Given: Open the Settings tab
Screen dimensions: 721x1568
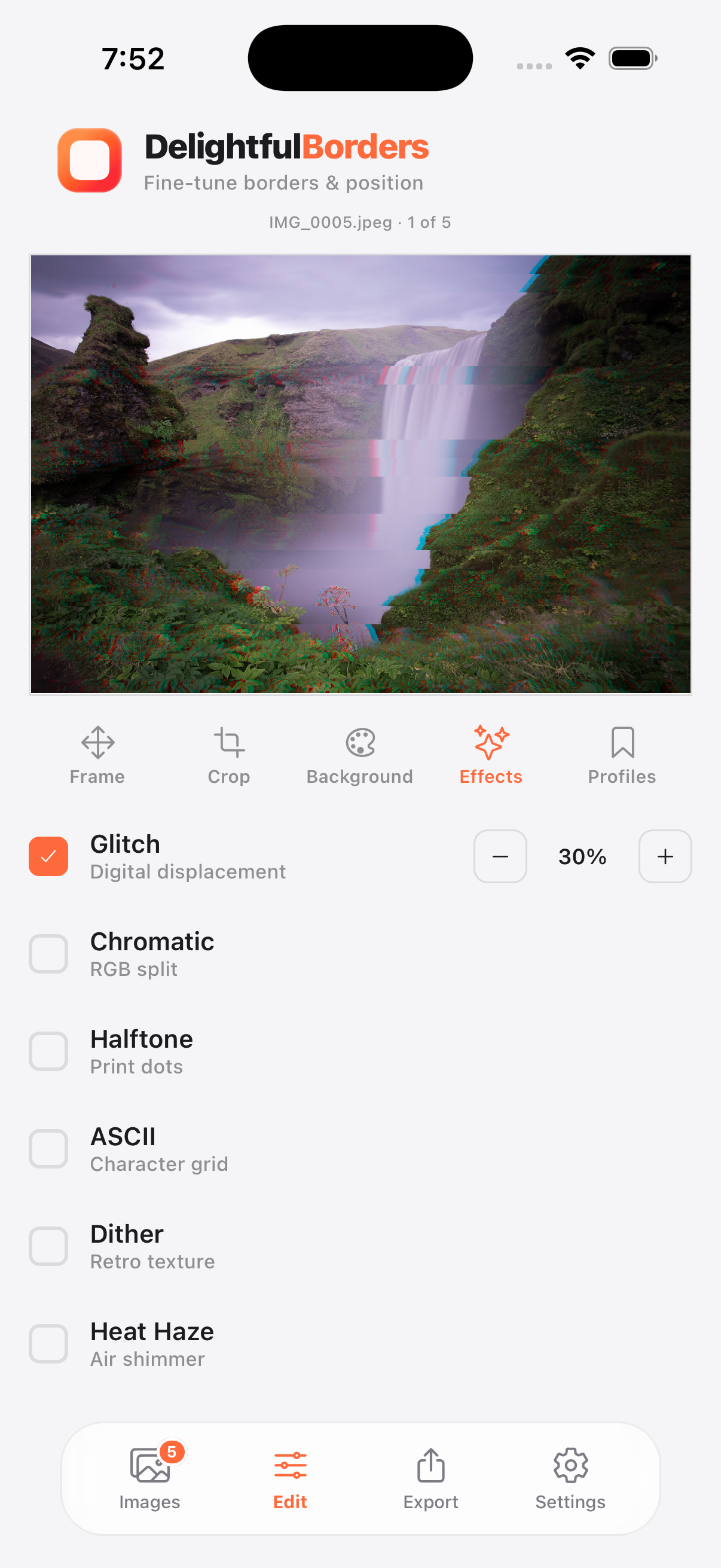Looking at the screenshot, I should [x=571, y=1477].
